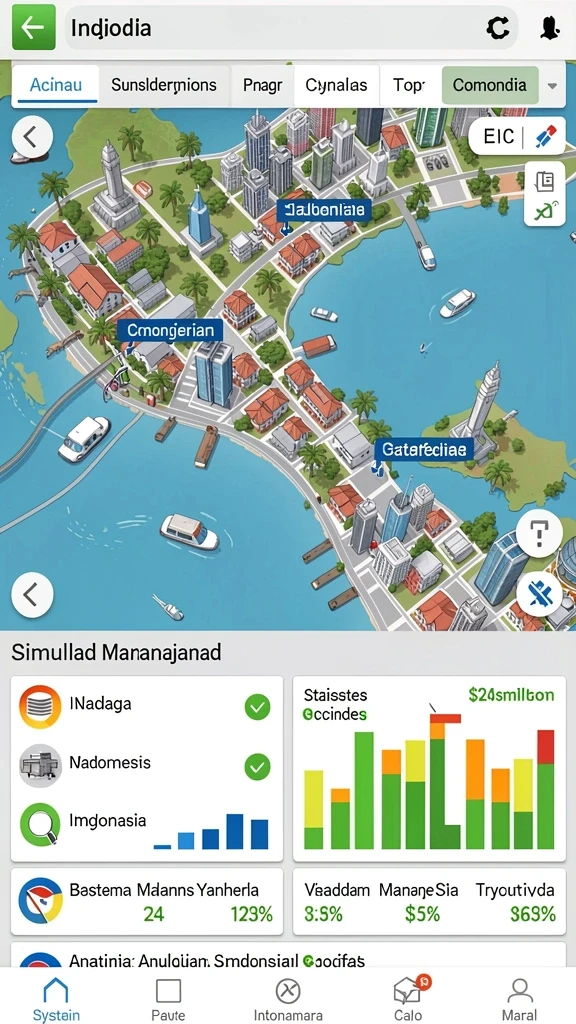This screenshot has height=1024, width=576.
Task: Switch to the Sunsldermions tab
Action: [163, 85]
